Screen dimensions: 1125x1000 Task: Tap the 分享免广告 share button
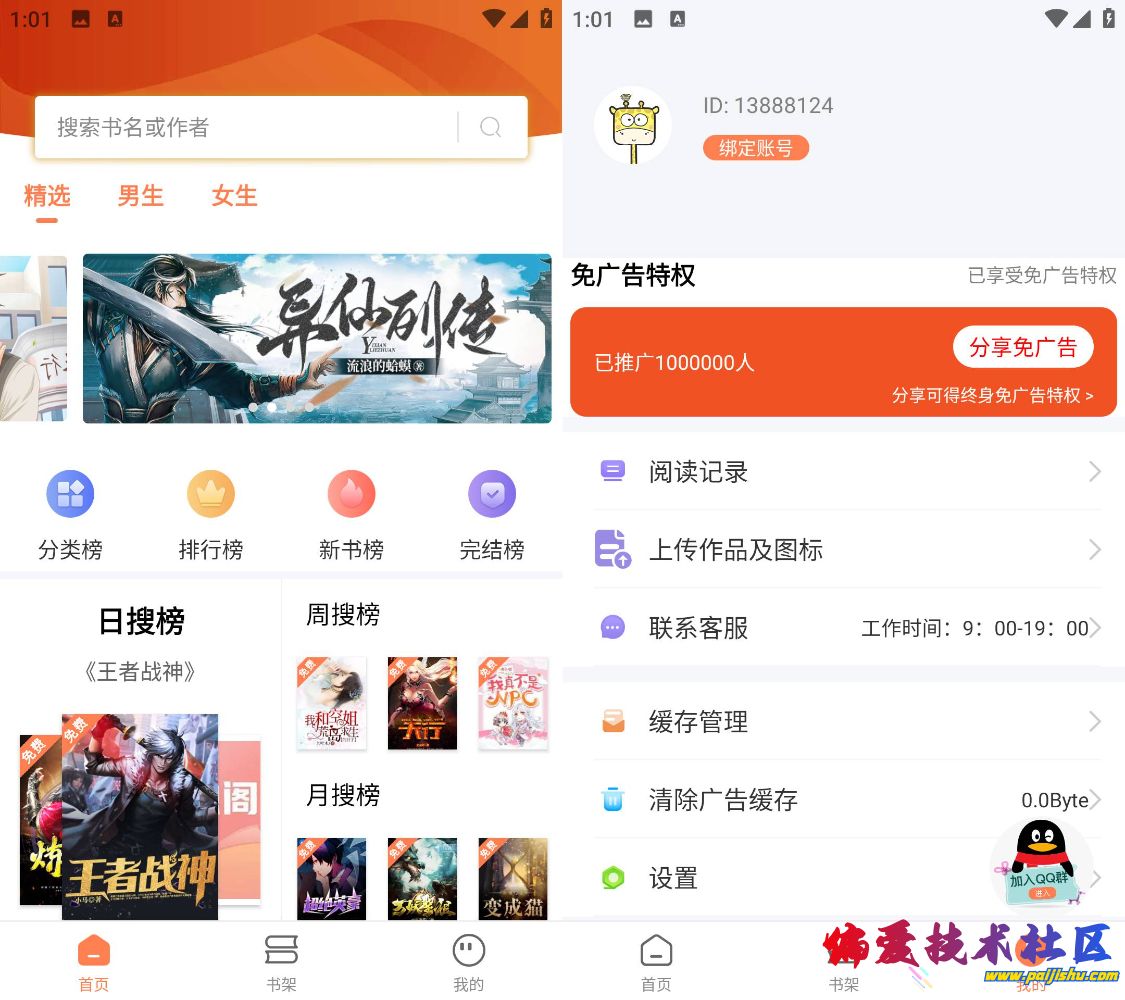coord(1022,347)
